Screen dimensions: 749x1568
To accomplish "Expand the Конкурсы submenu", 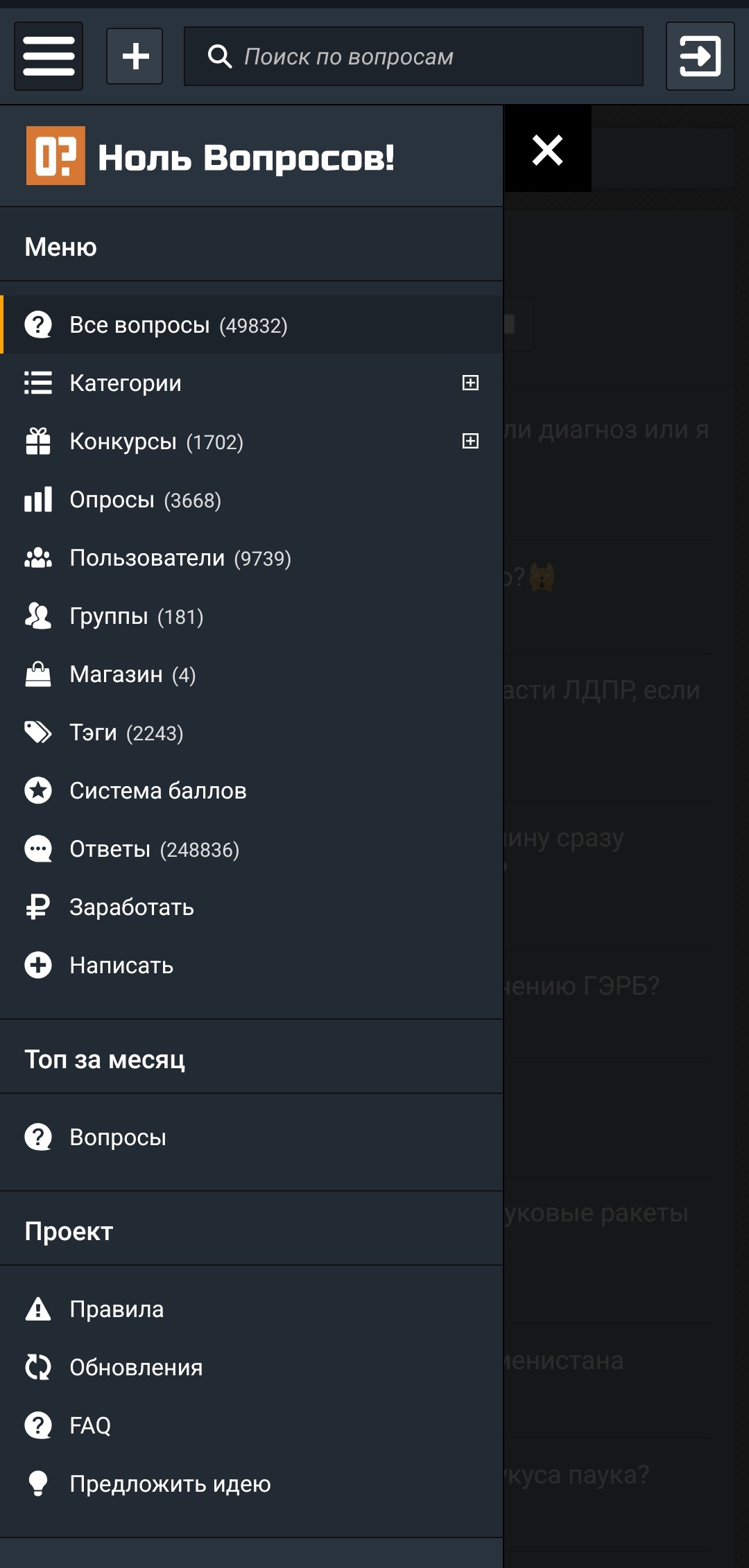I will pyautogui.click(x=471, y=441).
